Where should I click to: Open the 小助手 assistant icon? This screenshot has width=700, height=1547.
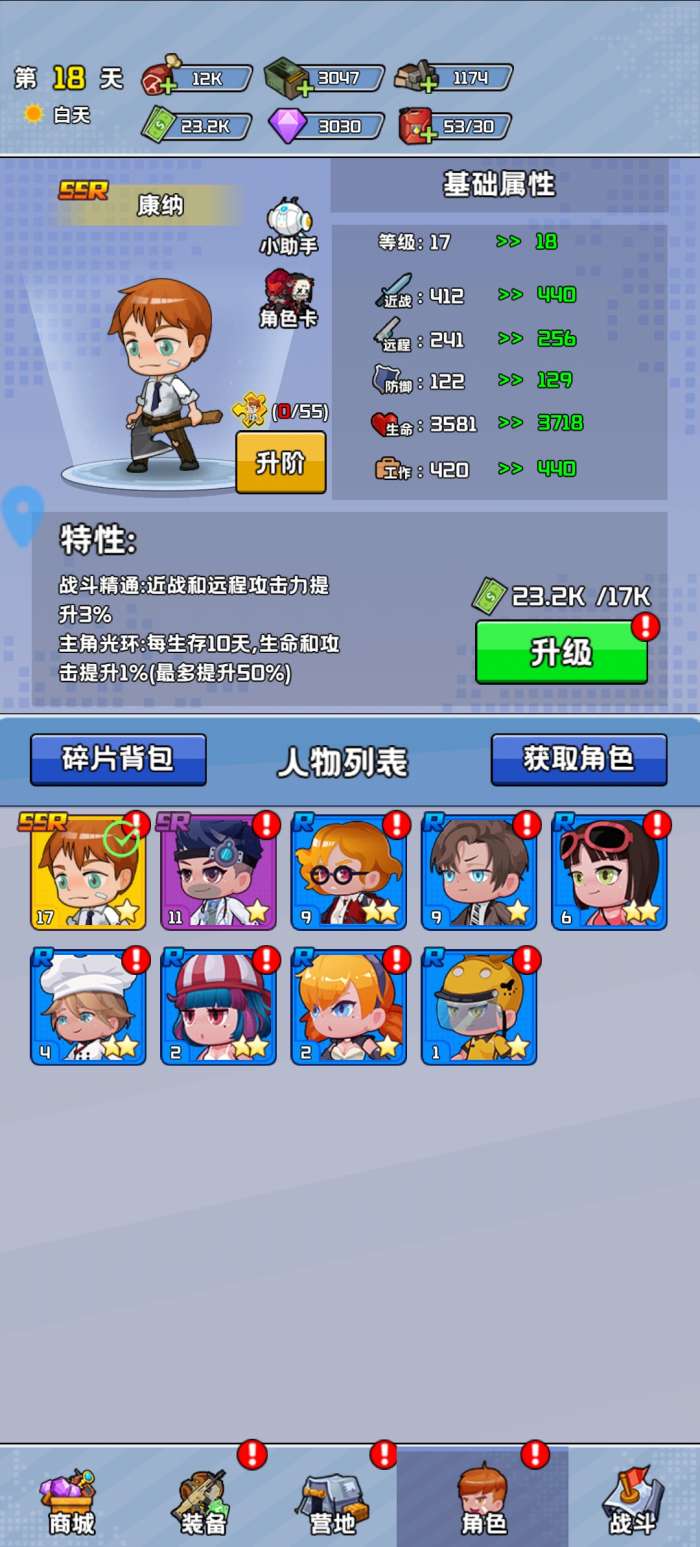click(289, 226)
